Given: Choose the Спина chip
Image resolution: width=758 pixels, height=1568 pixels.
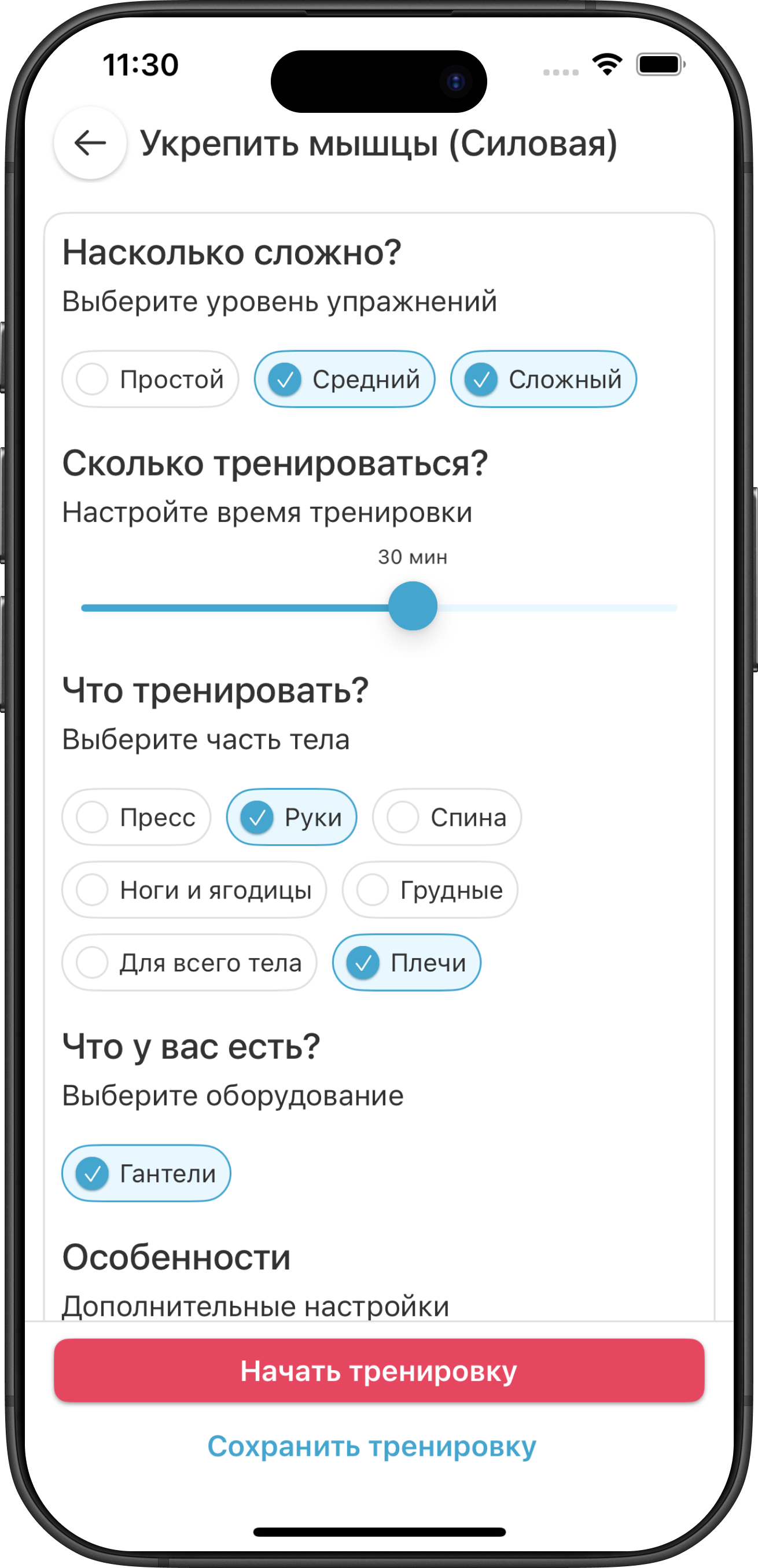Looking at the screenshot, I should [447, 818].
